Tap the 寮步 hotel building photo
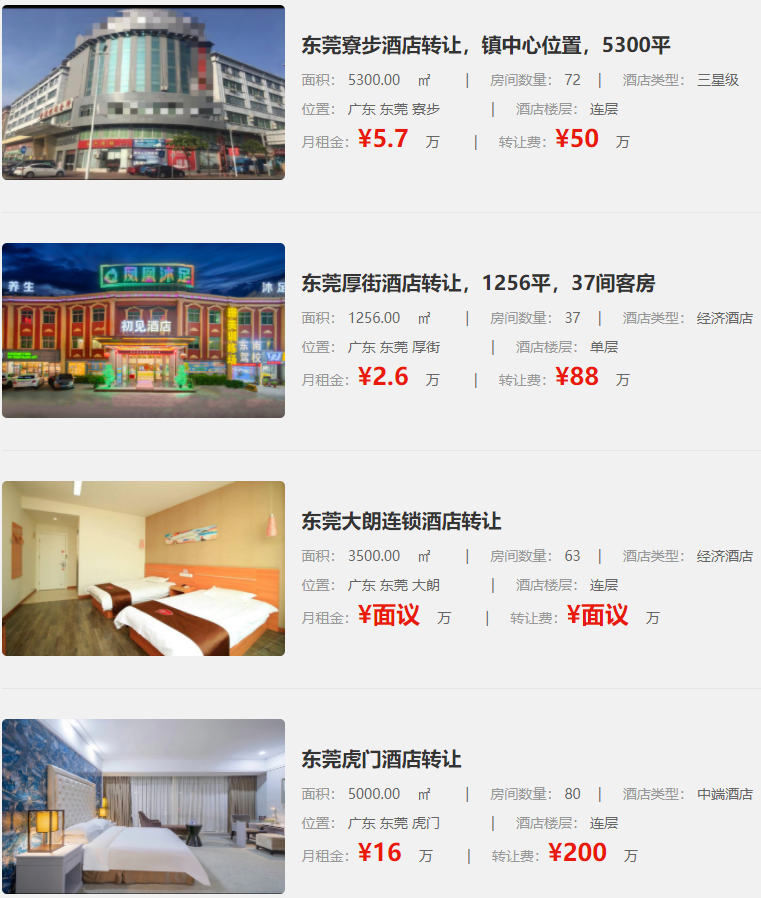Image resolution: width=761 pixels, height=898 pixels. click(x=143, y=92)
